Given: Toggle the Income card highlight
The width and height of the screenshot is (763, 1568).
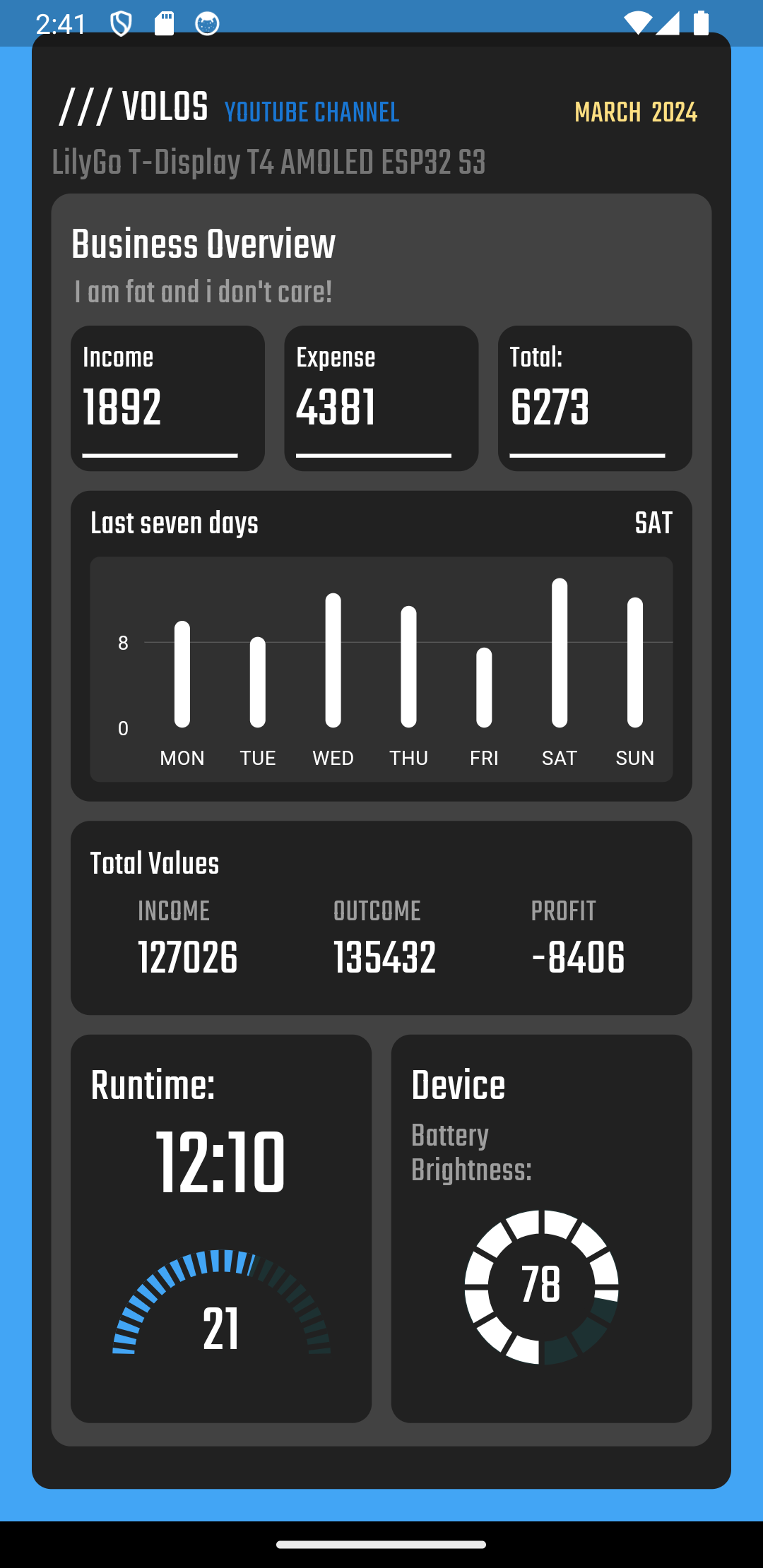Looking at the screenshot, I should pyautogui.click(x=167, y=398).
